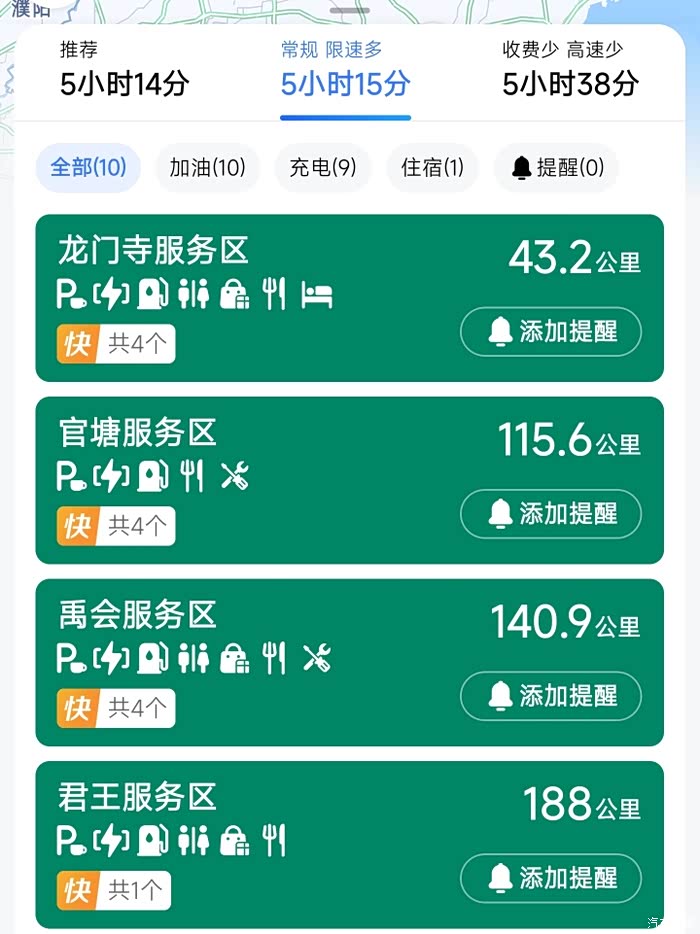Add reminder for 官塘服务区
The image size is (700, 934).
[x=551, y=514]
